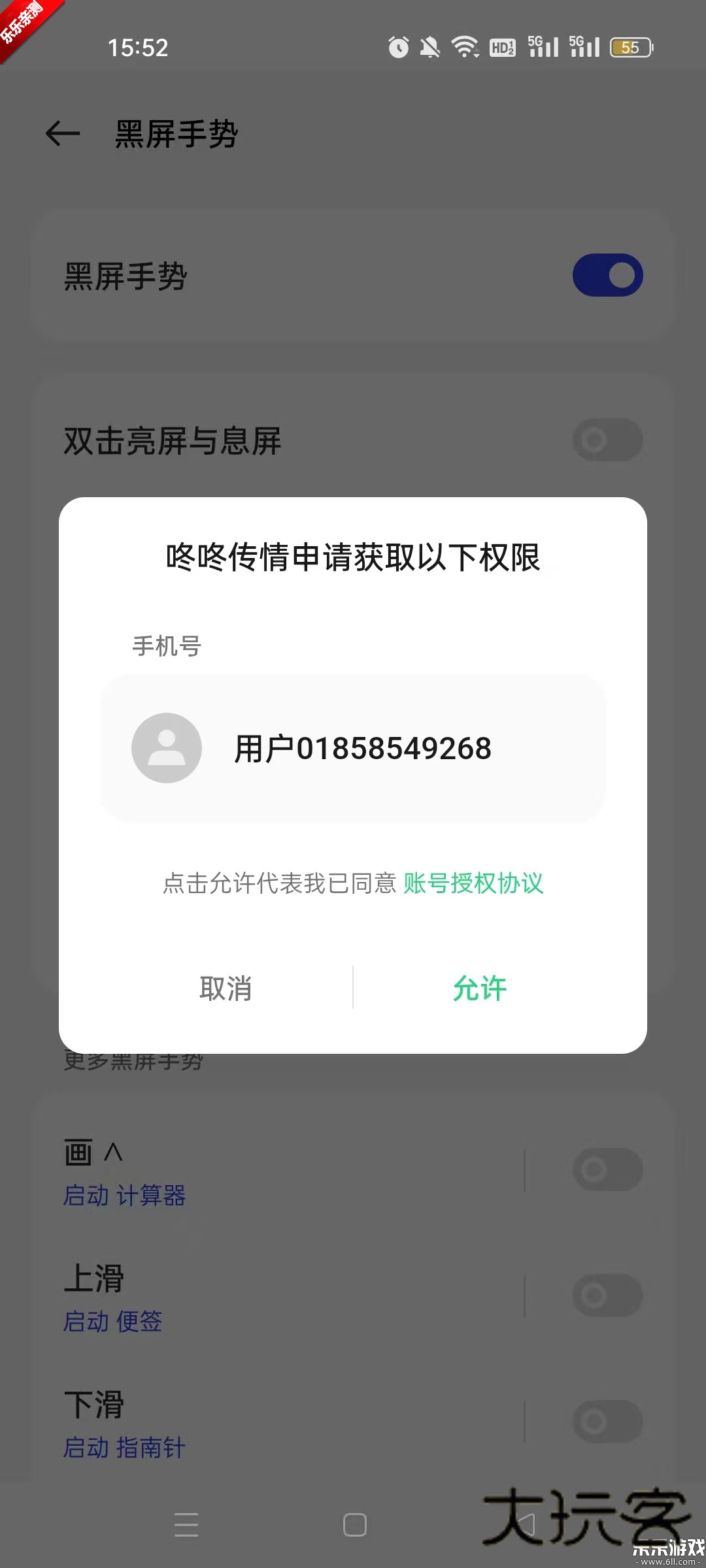Go back using the arrow near 黑屏手势

pyautogui.click(x=62, y=133)
